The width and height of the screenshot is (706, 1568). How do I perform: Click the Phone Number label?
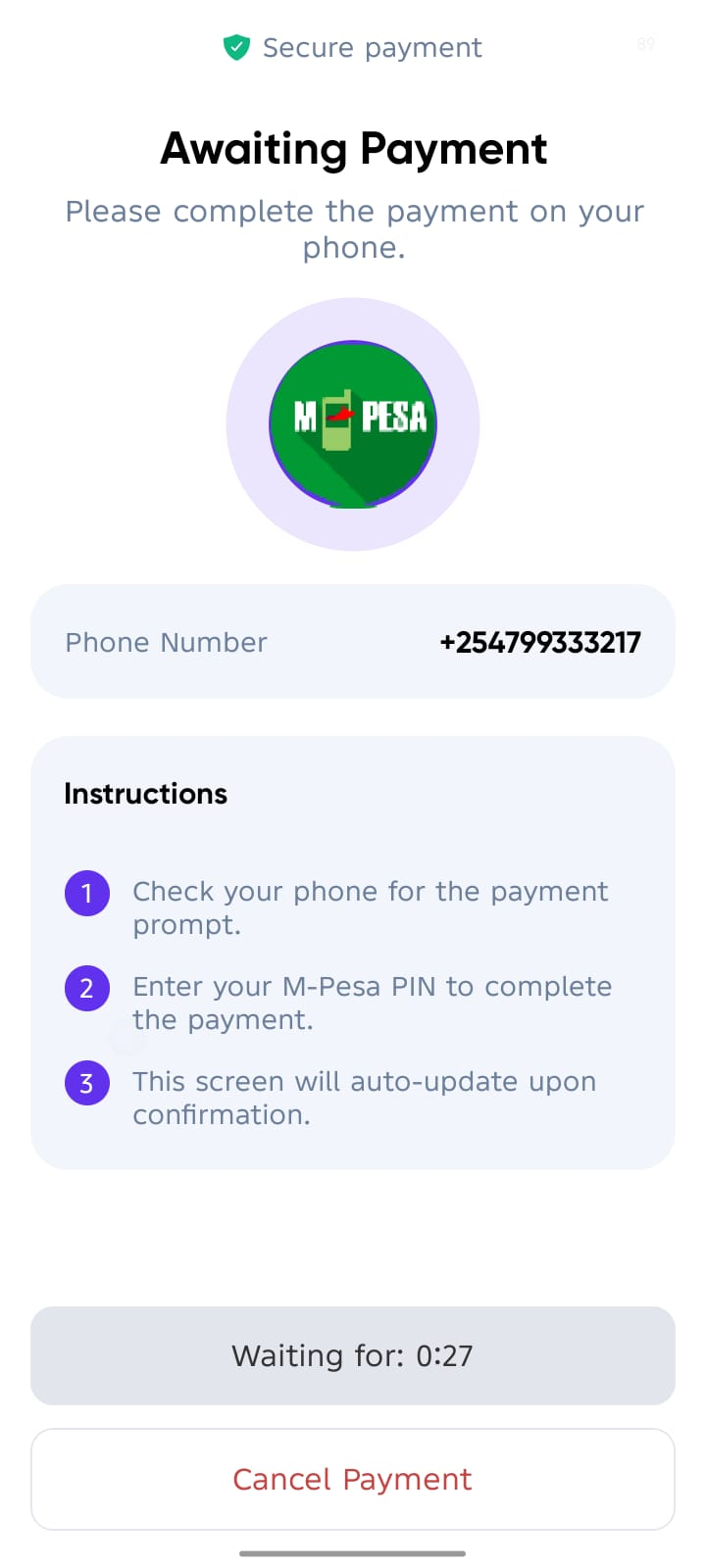165,642
